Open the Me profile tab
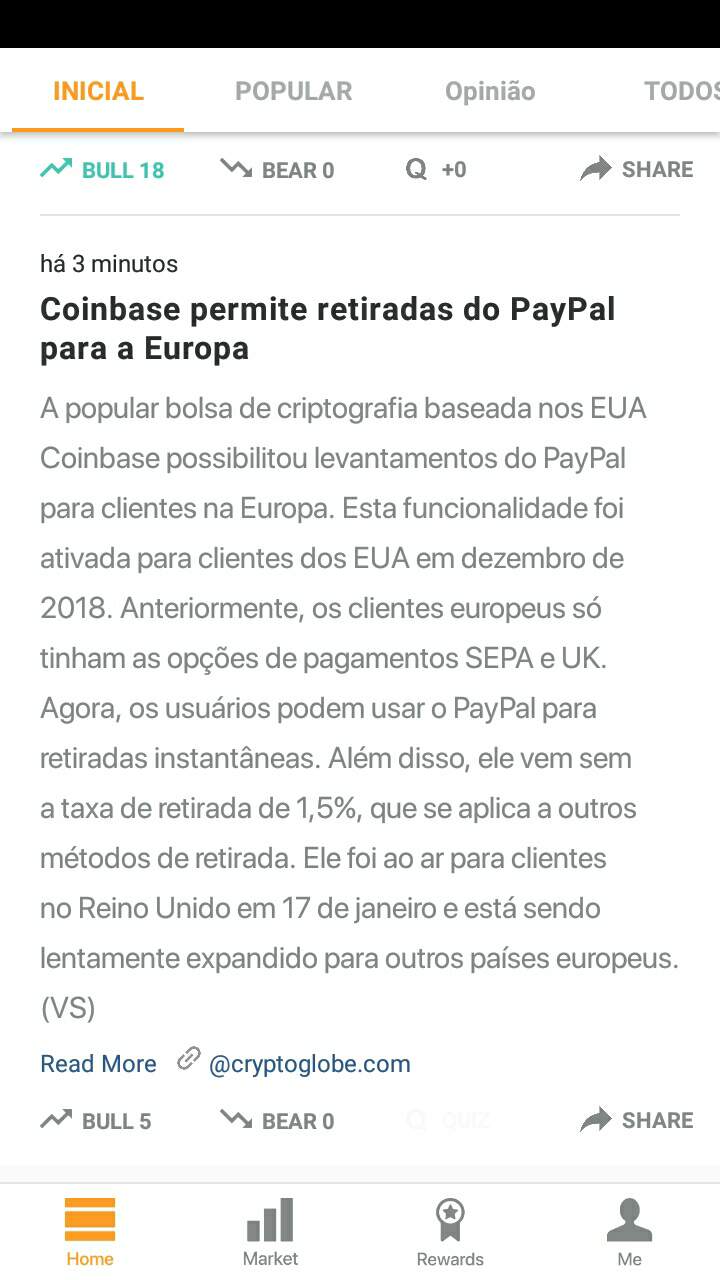 coord(630,1232)
